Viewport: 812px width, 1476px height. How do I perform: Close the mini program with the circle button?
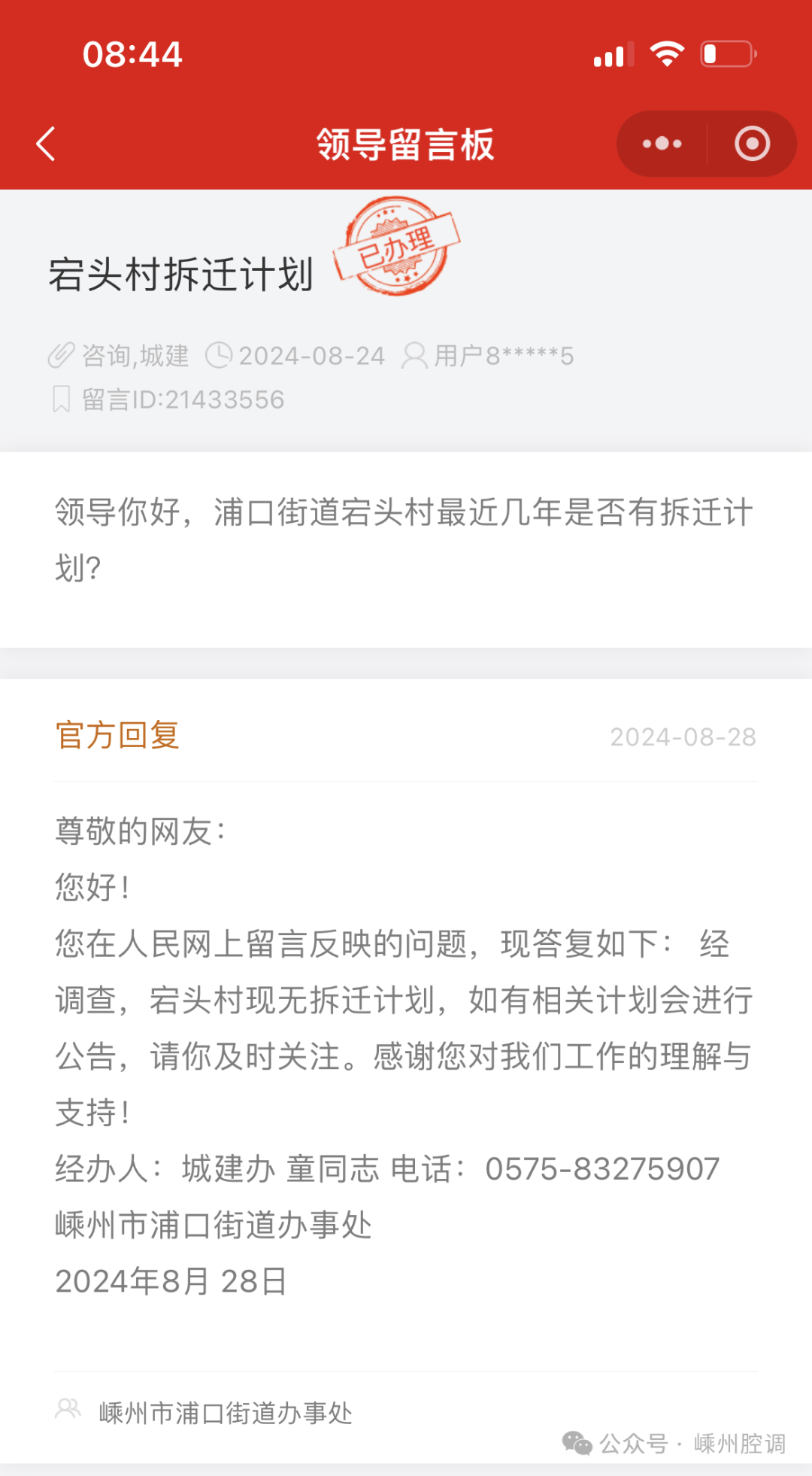(x=752, y=144)
